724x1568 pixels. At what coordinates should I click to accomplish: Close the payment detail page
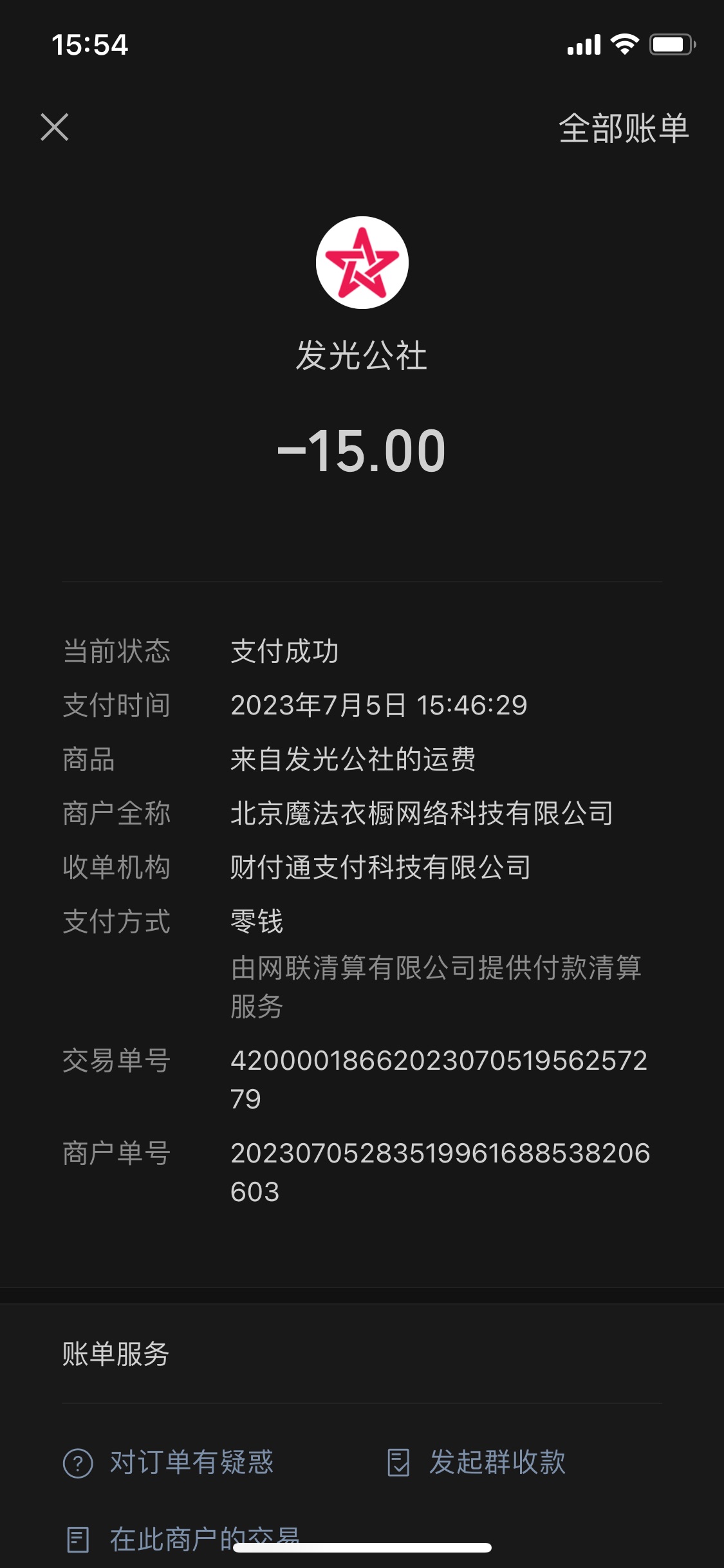[x=55, y=127]
